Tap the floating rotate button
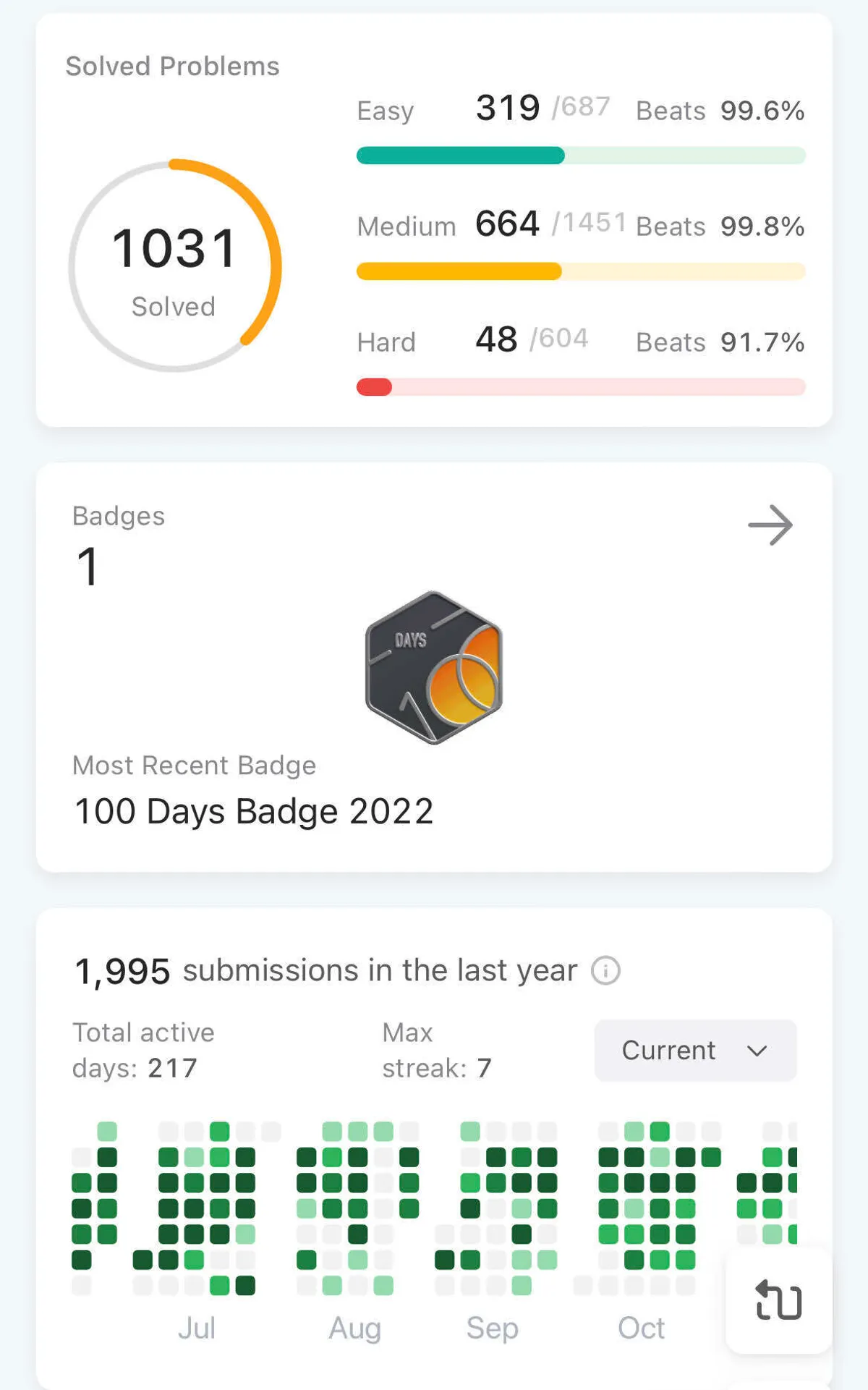Screen dimensions: 868x1390 coord(778,1300)
